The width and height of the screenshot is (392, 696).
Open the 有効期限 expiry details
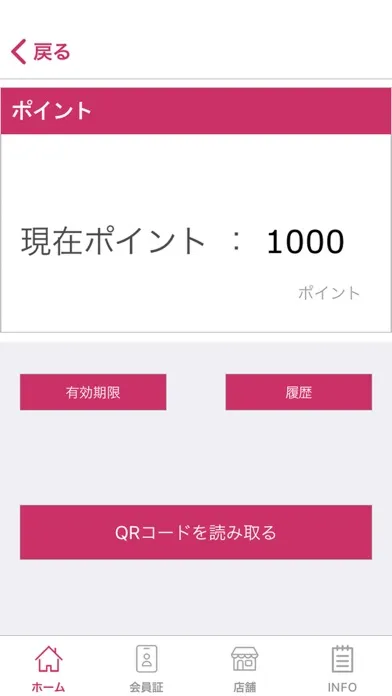point(93,392)
